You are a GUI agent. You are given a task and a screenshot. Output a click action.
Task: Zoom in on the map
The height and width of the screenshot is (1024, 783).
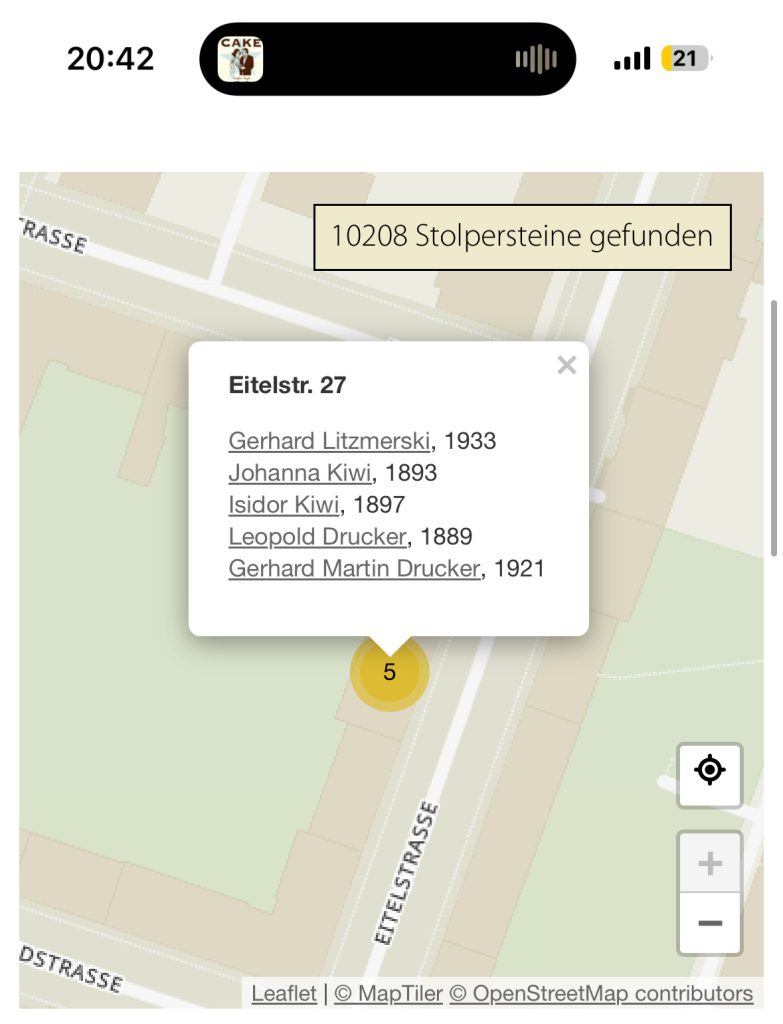pyautogui.click(x=710, y=863)
